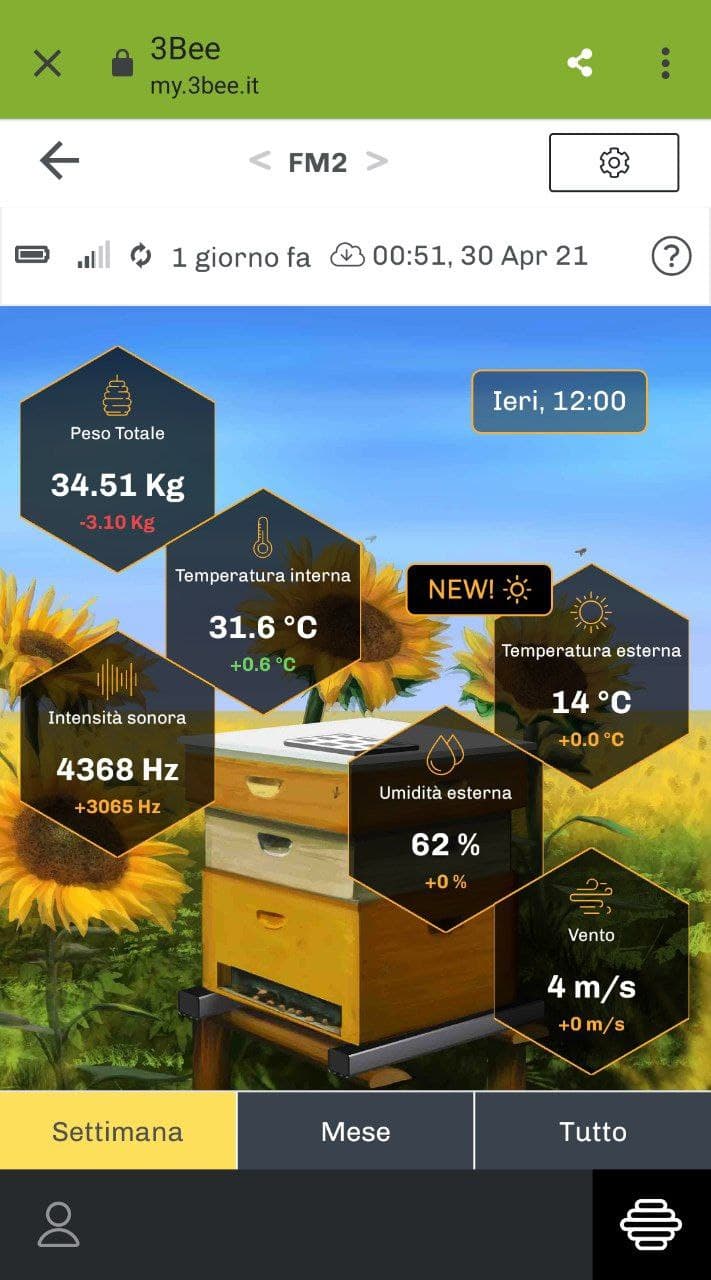Switch to the Tutto view
Image resolution: width=711 pixels, height=1280 pixels.
click(593, 1131)
